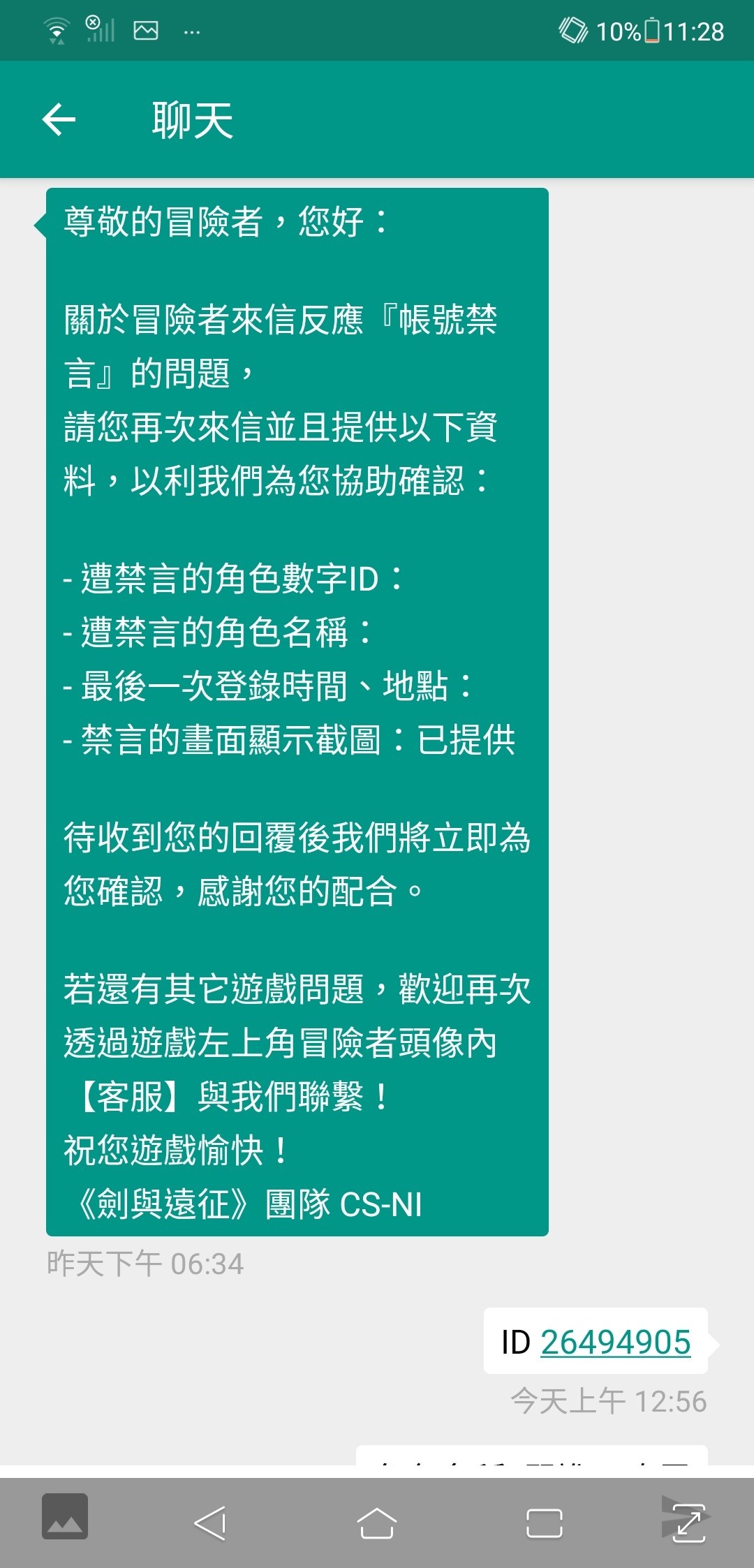This screenshot has width=754, height=1568.
Task: Tap the back arrow to leave the chat
Action: [x=59, y=119]
